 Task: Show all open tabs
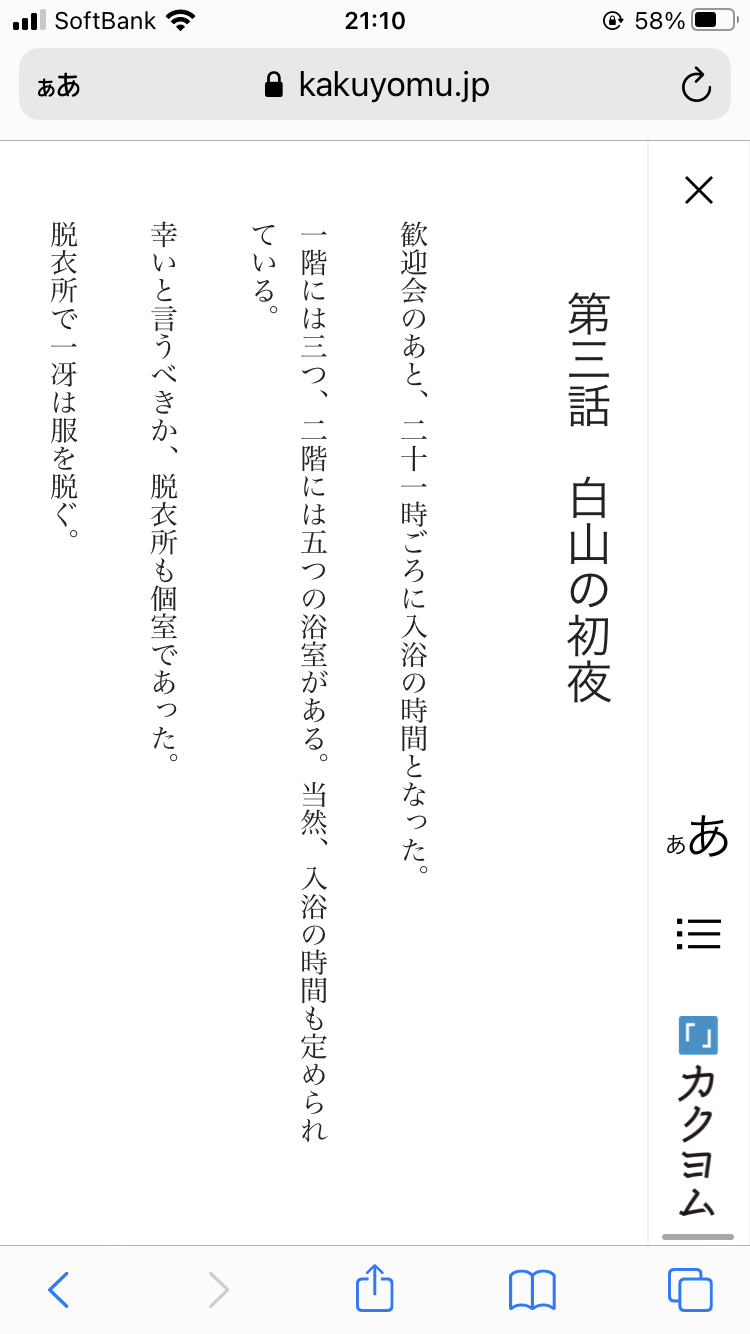[690, 1290]
